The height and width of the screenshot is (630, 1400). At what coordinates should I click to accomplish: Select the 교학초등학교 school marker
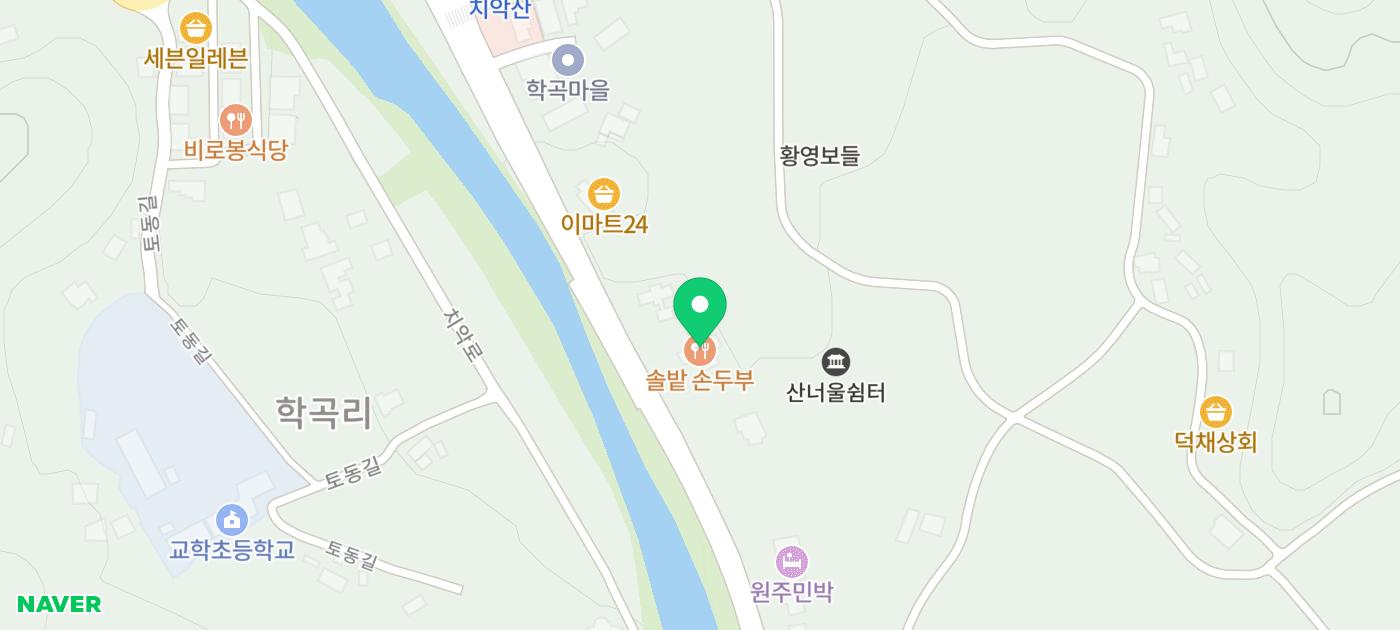click(232, 520)
